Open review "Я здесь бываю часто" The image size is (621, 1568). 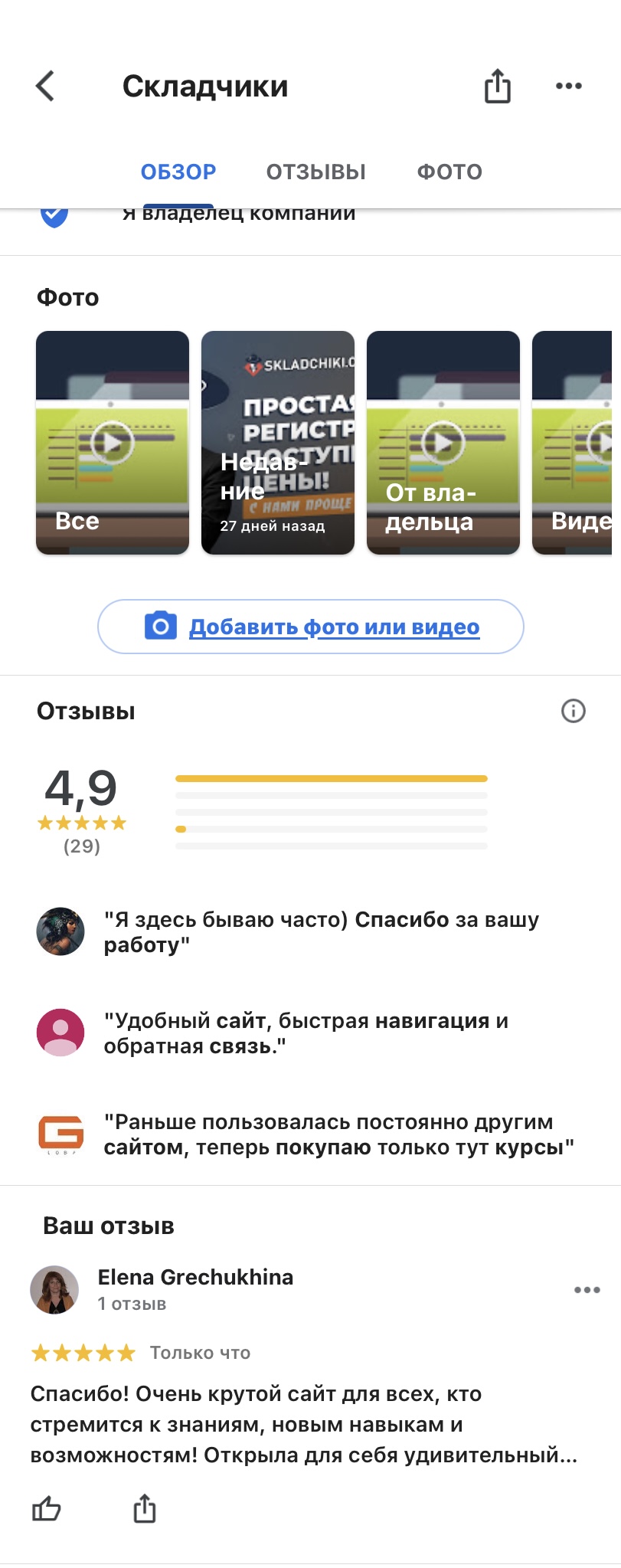tap(322, 931)
